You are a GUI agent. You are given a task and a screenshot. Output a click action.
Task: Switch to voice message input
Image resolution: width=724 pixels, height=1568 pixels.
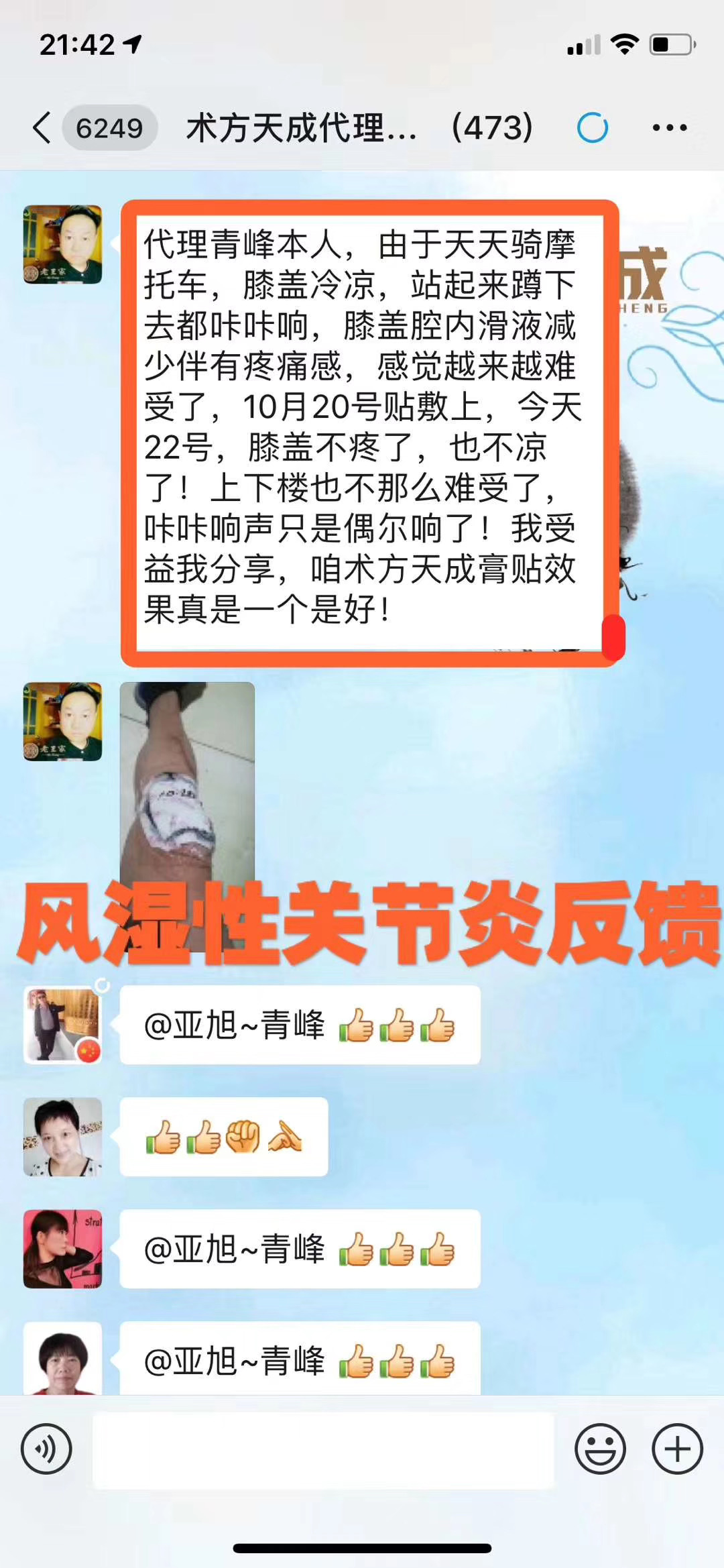pos(46,1449)
